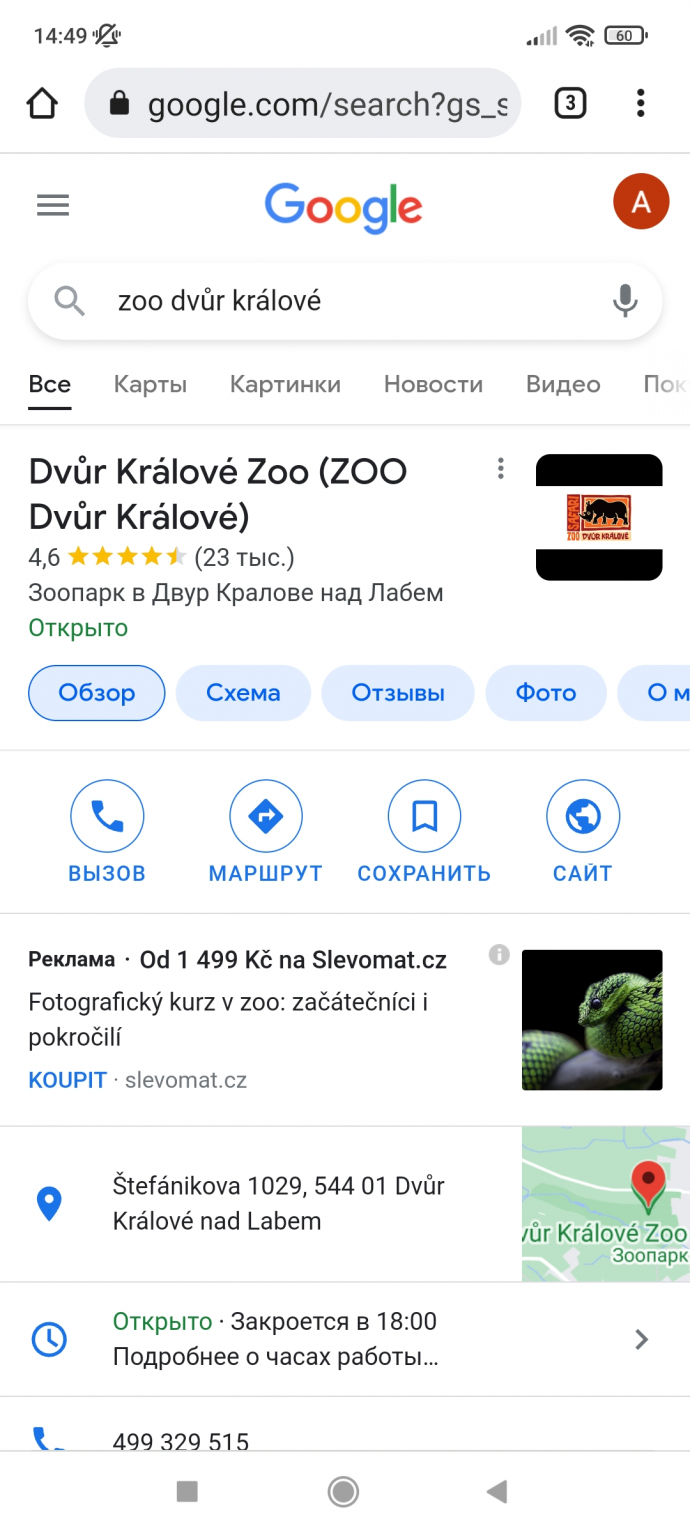The image size is (690, 1533).
Task: Select the Отзывы chip
Action: [x=398, y=693]
